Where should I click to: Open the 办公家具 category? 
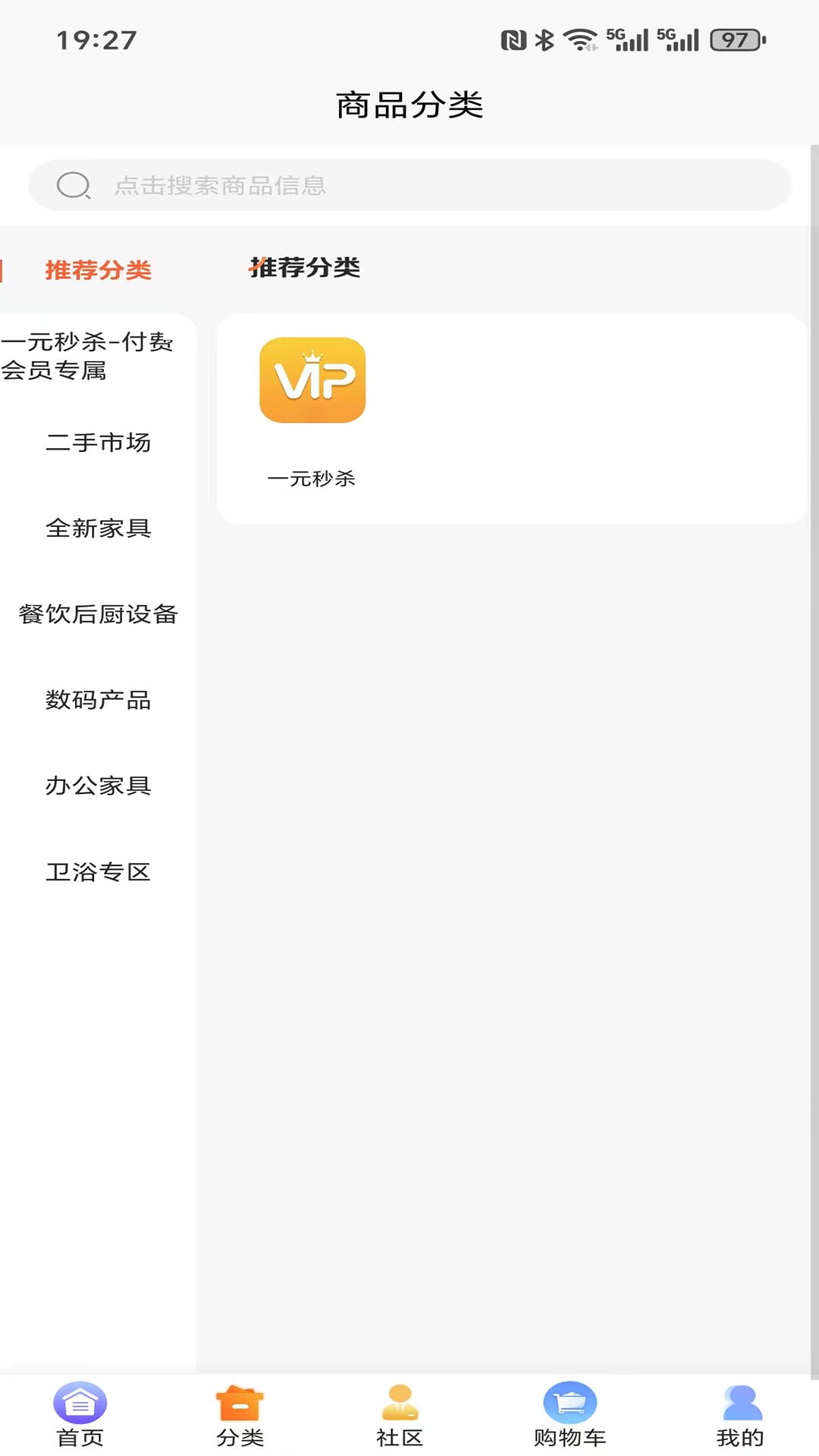tap(99, 786)
